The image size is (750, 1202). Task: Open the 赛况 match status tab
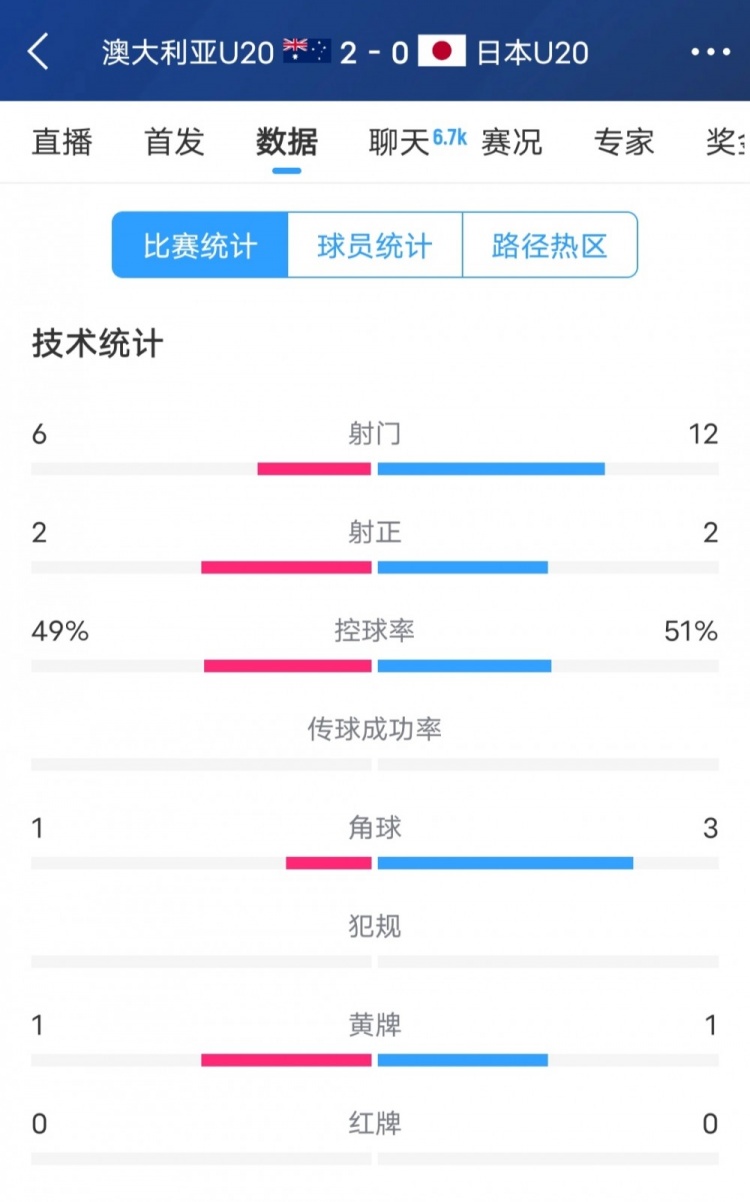coord(511,143)
